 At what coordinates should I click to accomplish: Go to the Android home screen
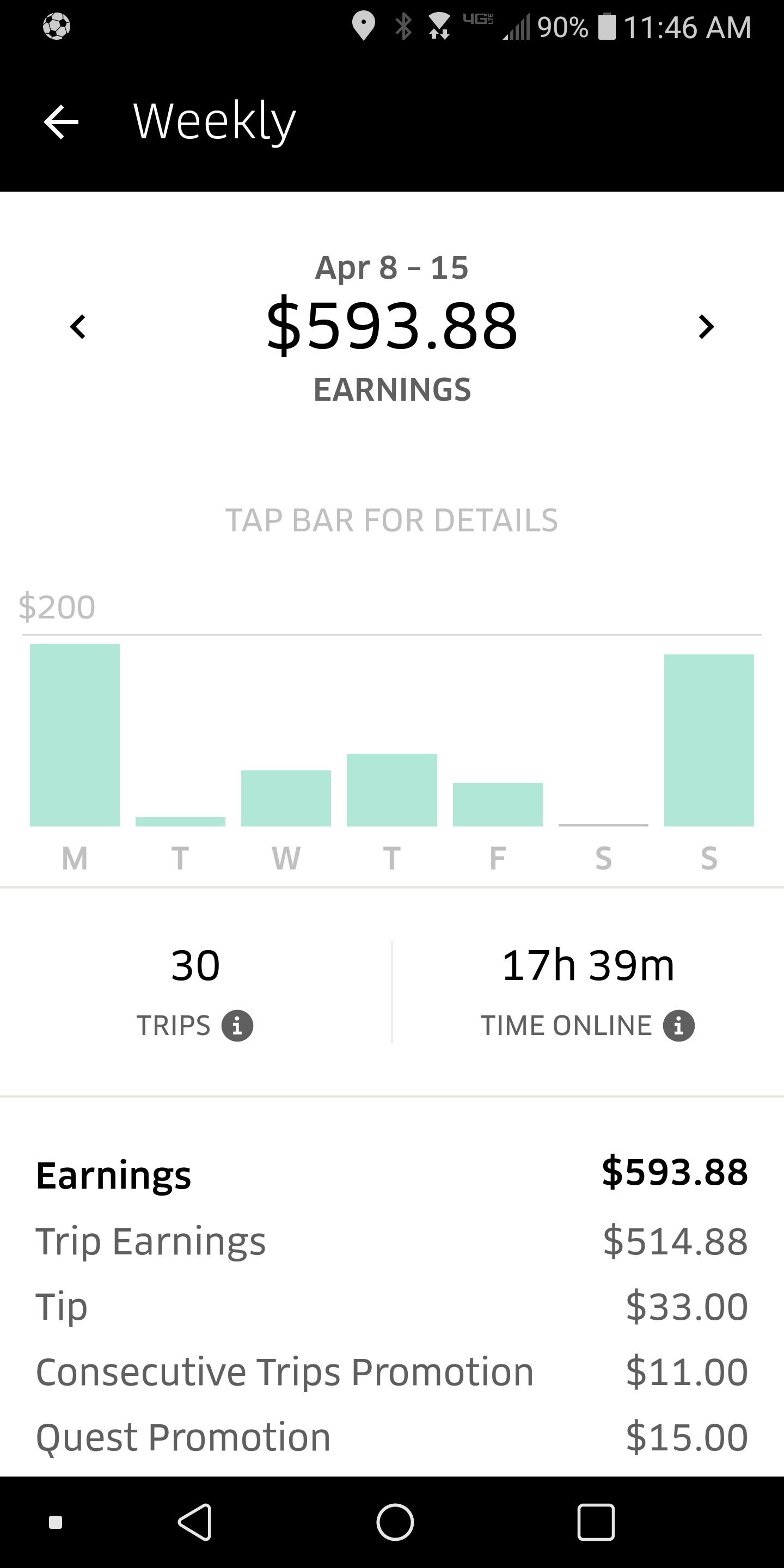394,1522
